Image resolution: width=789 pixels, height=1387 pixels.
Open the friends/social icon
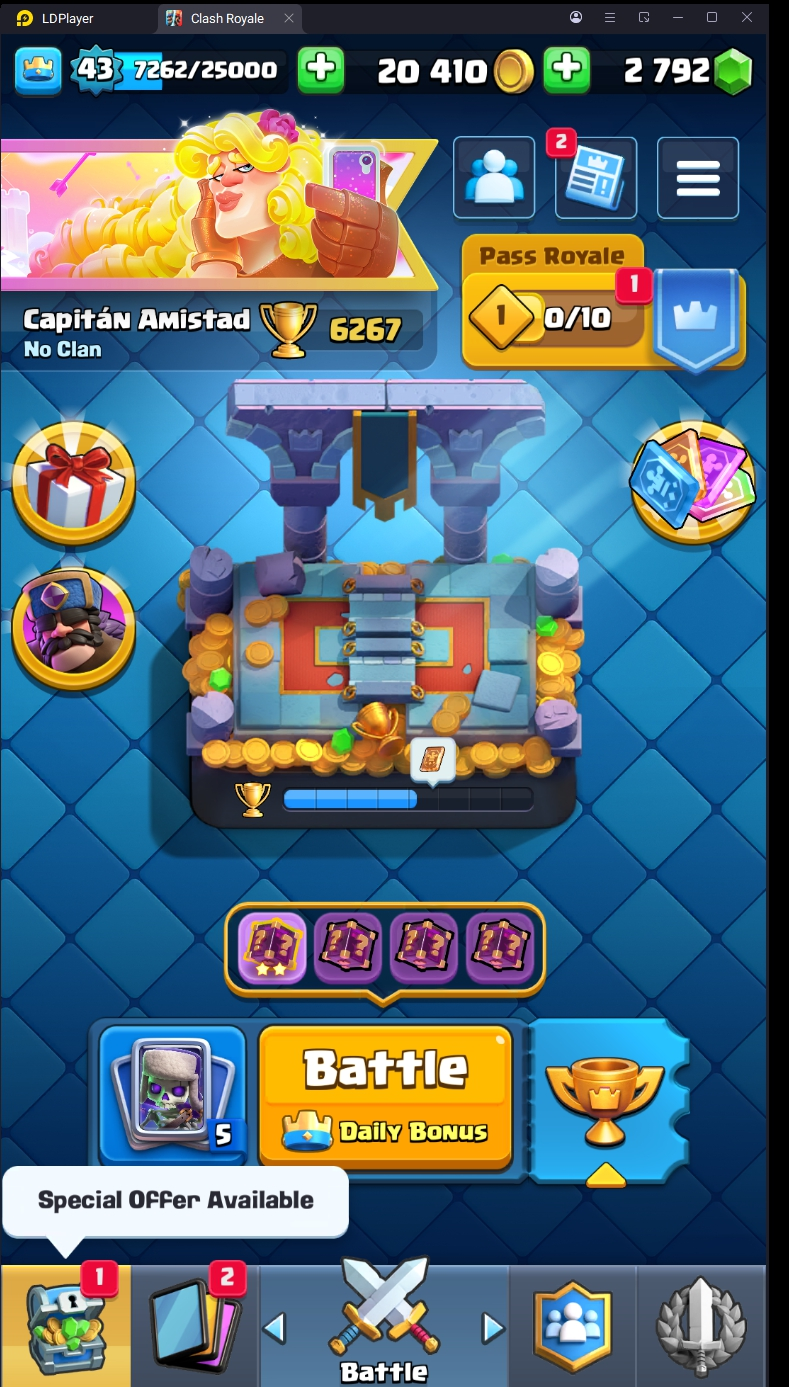click(x=494, y=178)
